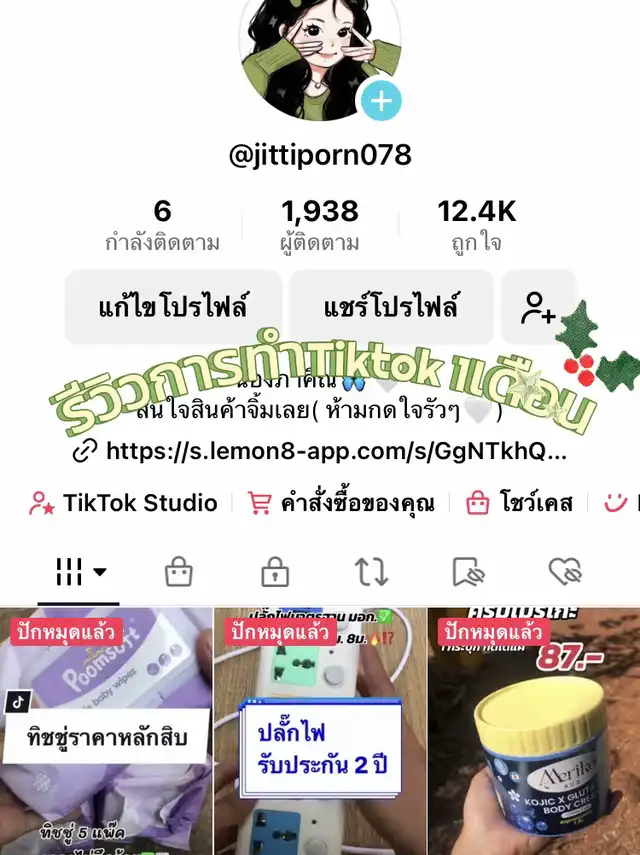View คำสั่งซื้อของคุณ orders
Image resolution: width=640 pixels, height=855 pixels.
click(341, 502)
